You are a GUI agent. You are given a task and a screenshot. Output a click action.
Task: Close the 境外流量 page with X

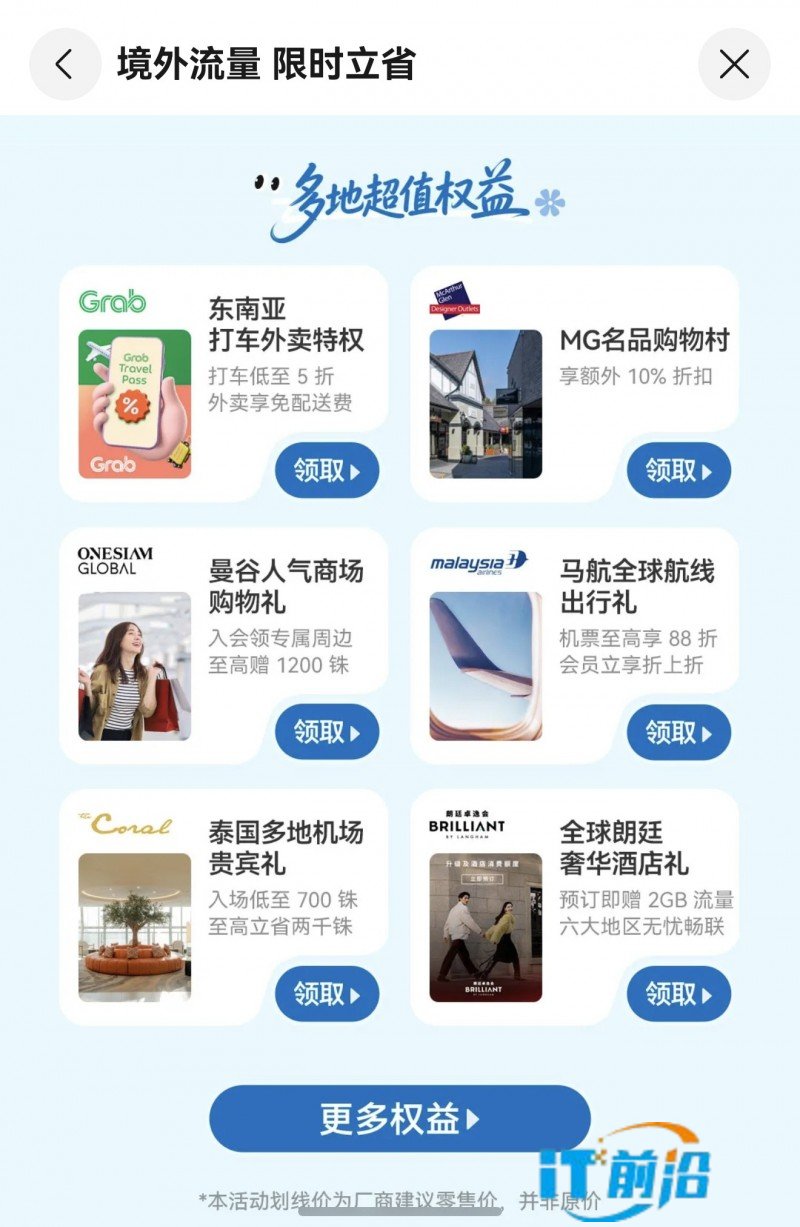(734, 65)
